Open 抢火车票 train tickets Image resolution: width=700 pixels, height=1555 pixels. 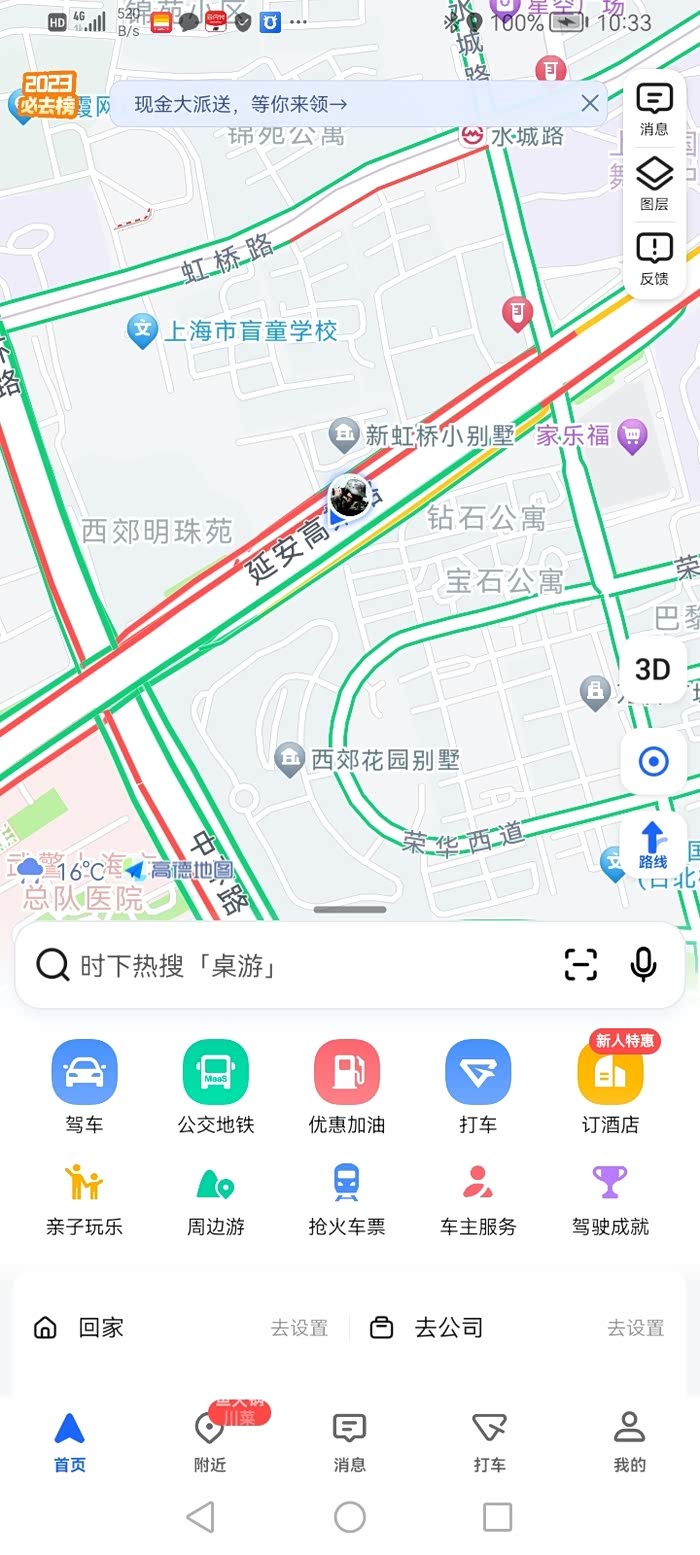click(x=347, y=1198)
